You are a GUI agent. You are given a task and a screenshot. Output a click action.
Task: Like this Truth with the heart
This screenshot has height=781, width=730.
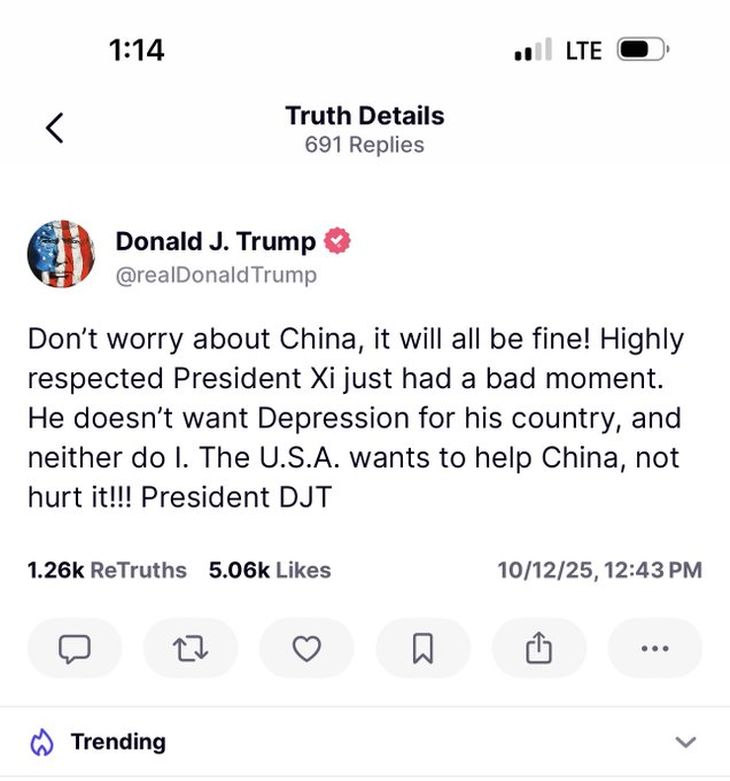click(x=306, y=648)
